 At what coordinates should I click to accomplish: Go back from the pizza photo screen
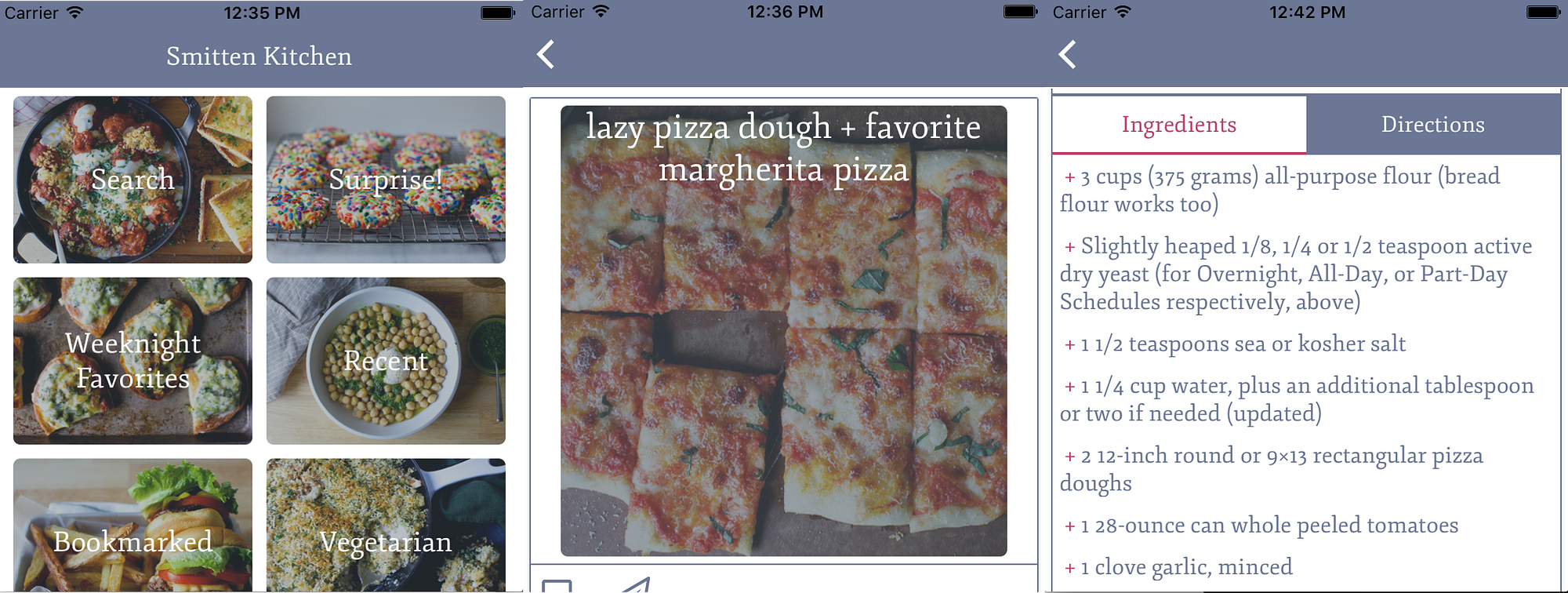tap(546, 55)
